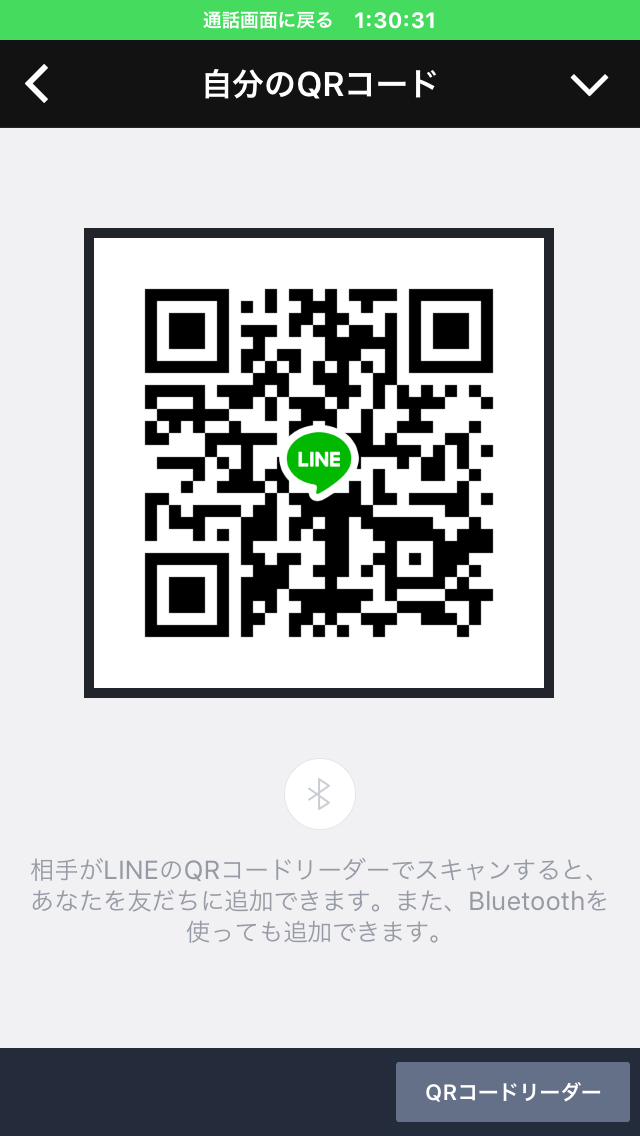The image size is (640, 1136).
Task: Open the QRコードリーダー button
Action: click(512, 1091)
